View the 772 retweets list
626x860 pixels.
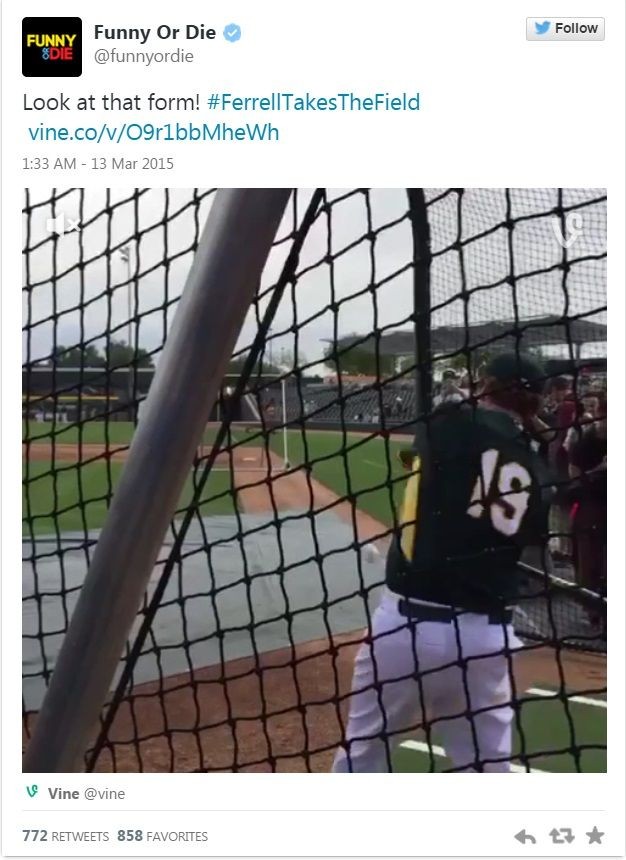tap(66, 835)
